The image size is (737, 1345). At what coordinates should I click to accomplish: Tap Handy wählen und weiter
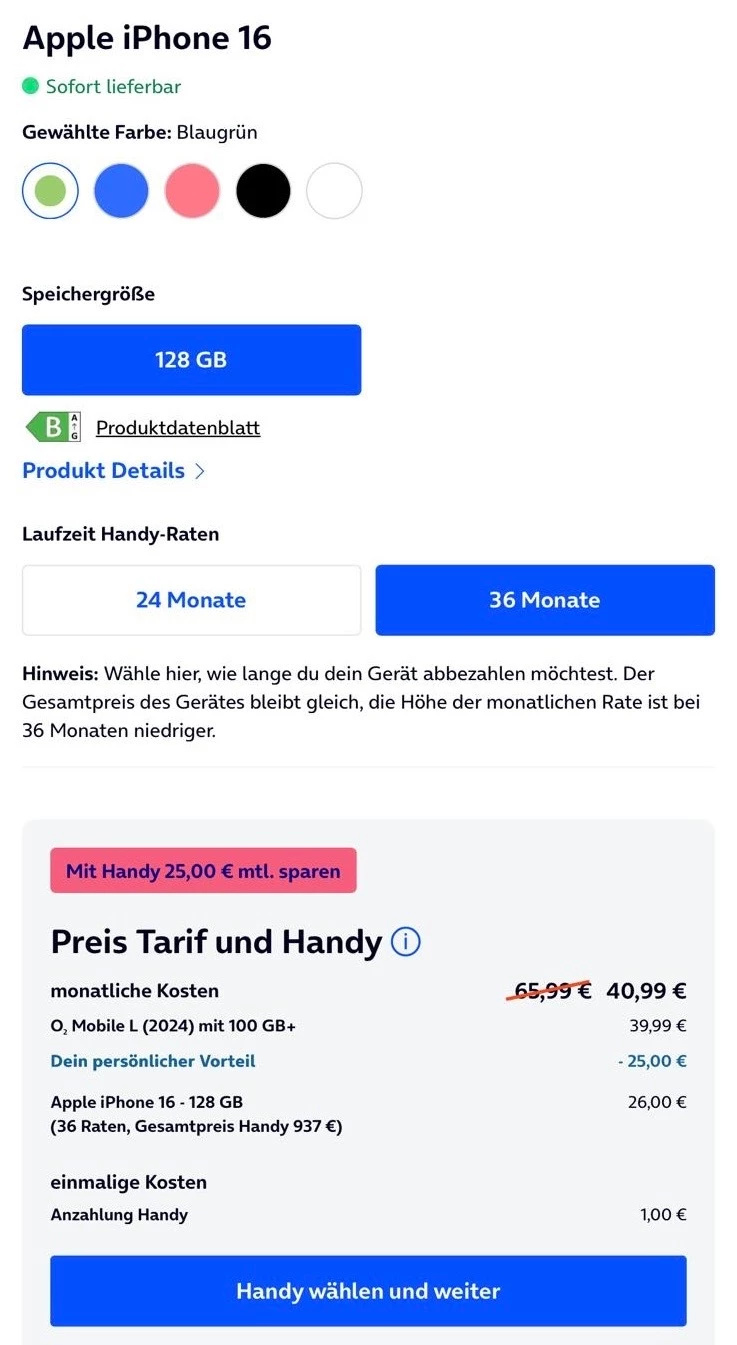pyautogui.click(x=368, y=1291)
